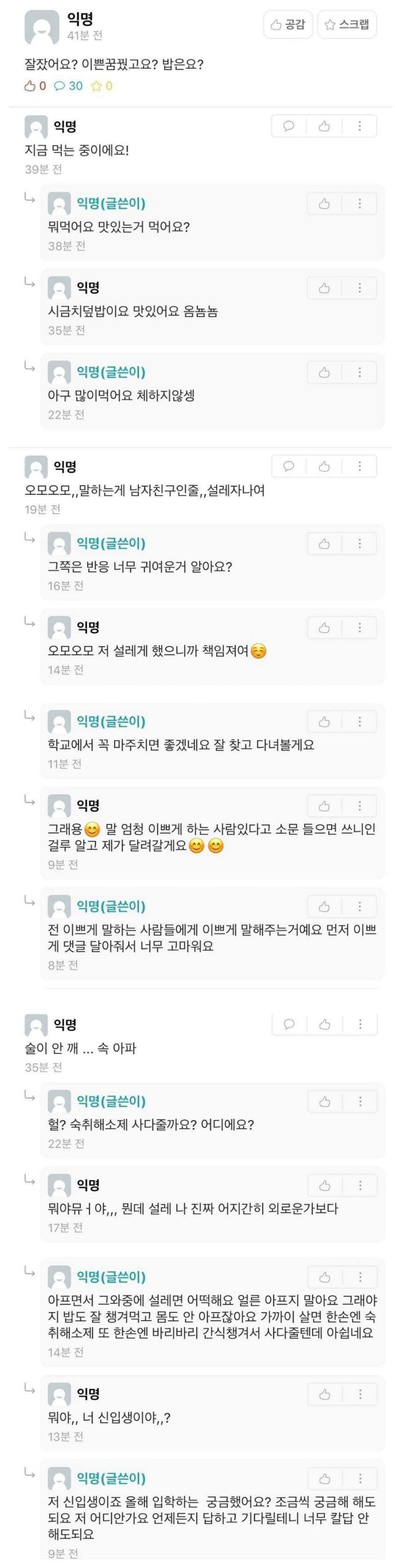Open options for reply starting '그래용'
The image size is (395, 1568).
point(360,806)
